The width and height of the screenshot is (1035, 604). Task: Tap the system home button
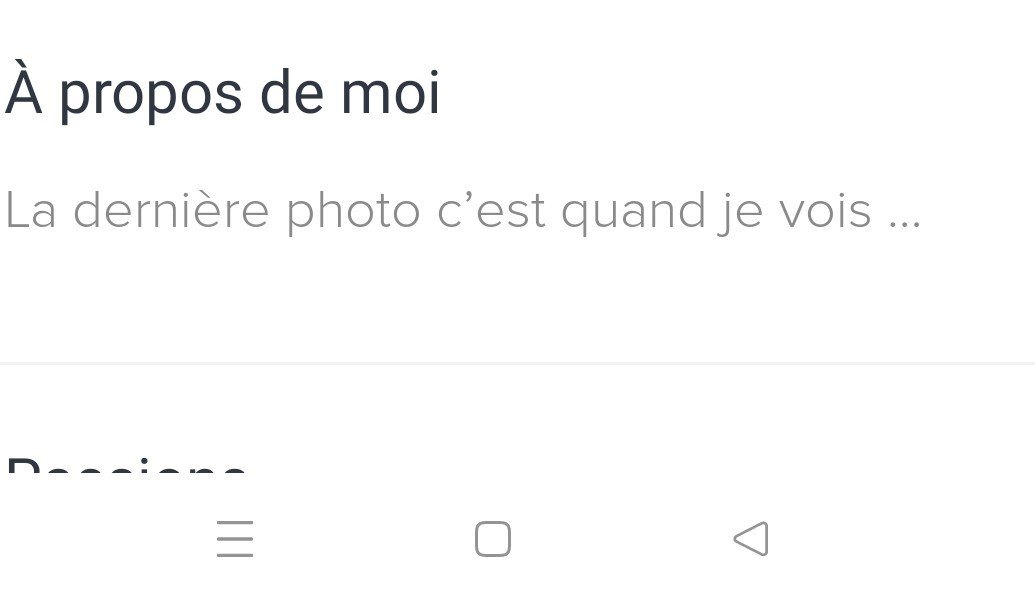493,539
